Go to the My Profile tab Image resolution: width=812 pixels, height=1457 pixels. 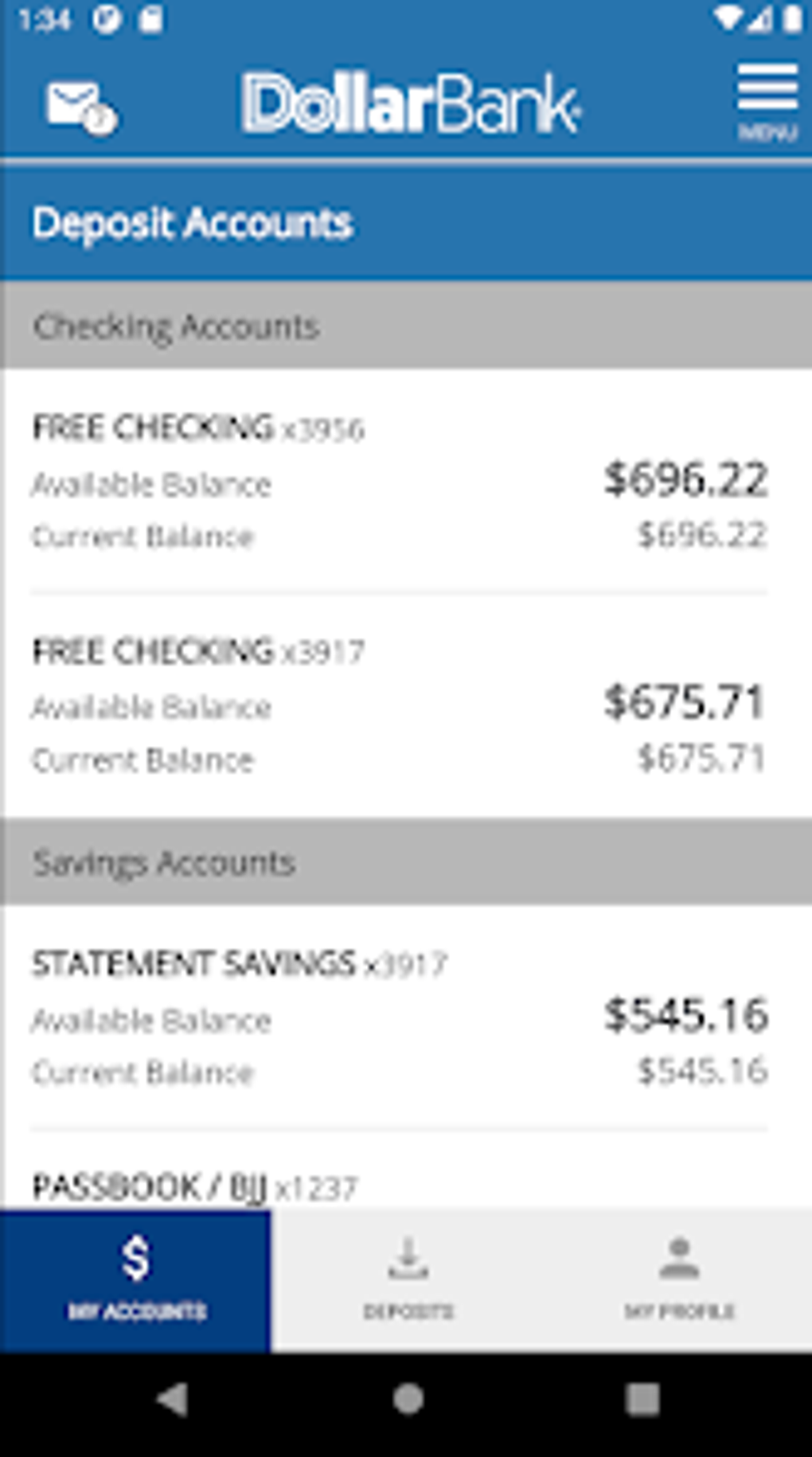tap(678, 1279)
